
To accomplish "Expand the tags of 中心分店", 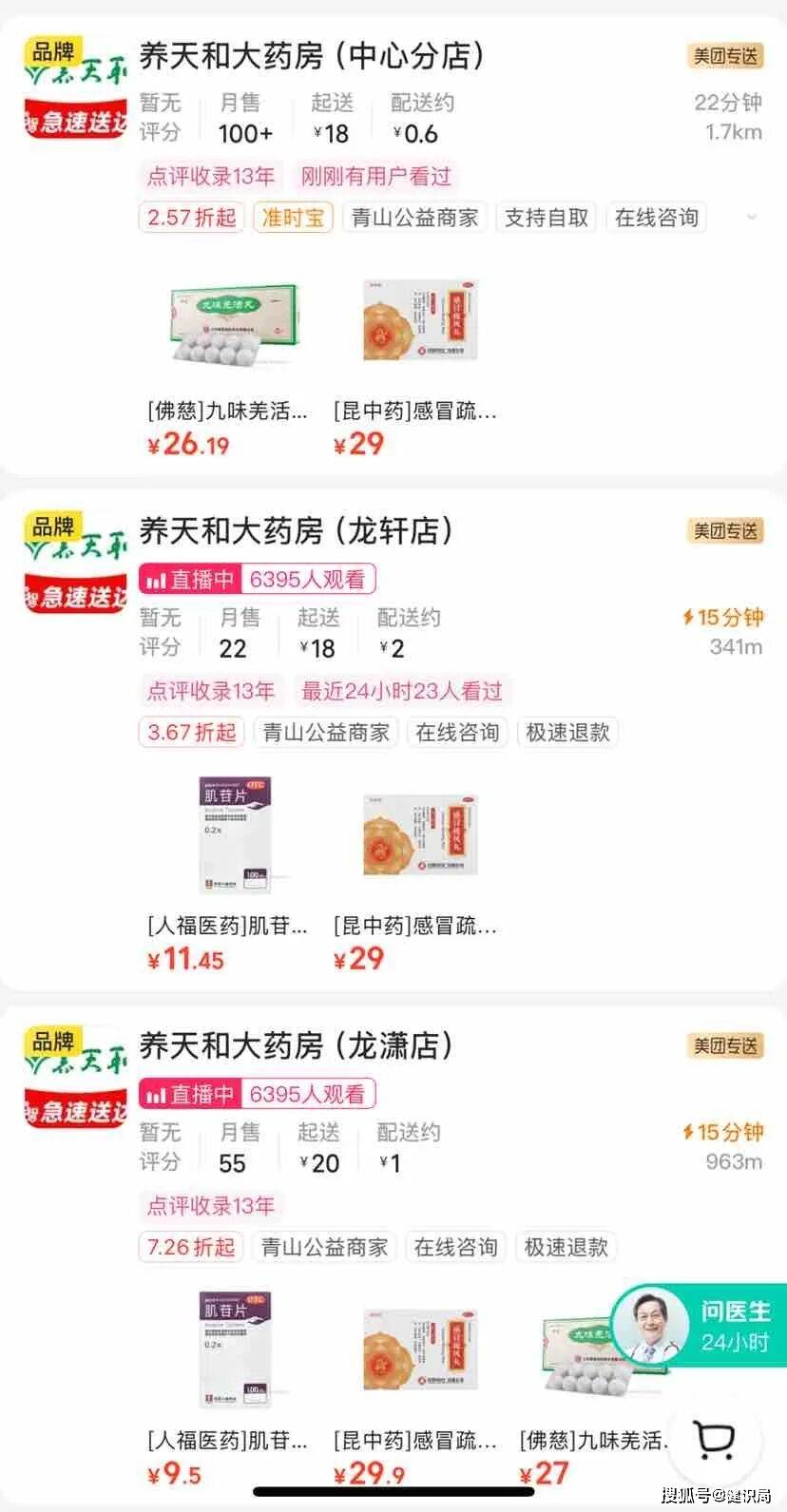I will tap(751, 218).
